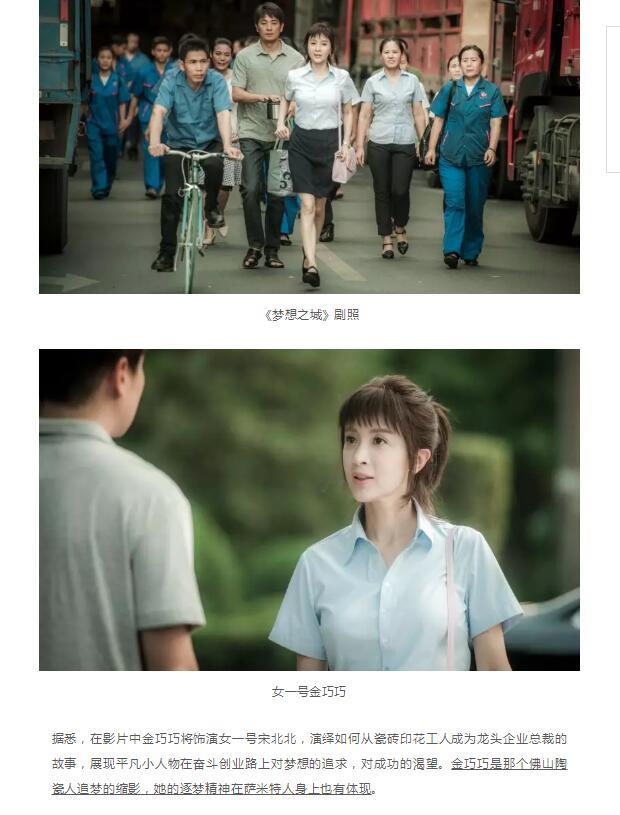View the 女一号金巧巧 portrait photo
This screenshot has height=815, width=620.
click(309, 509)
